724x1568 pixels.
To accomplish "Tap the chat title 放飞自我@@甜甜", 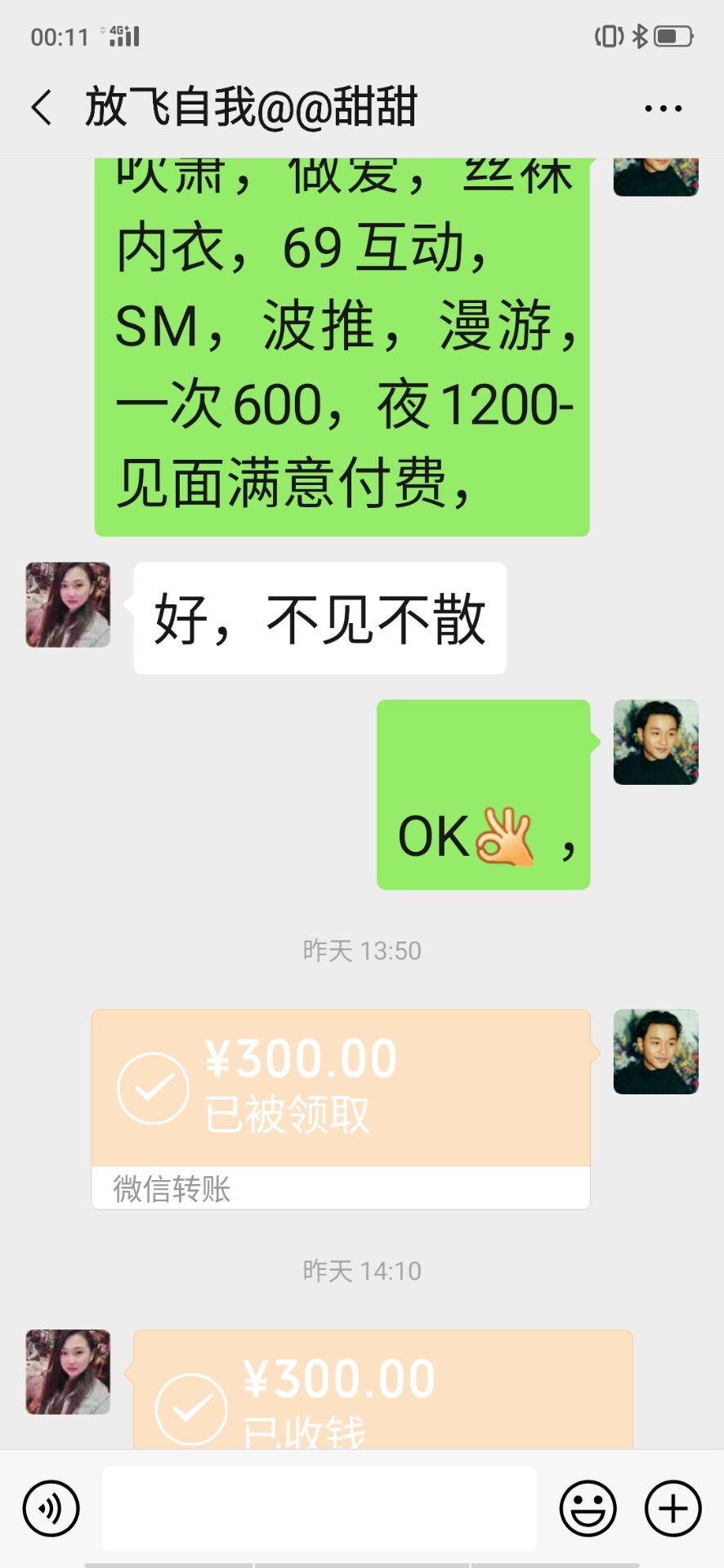I will 251,107.
